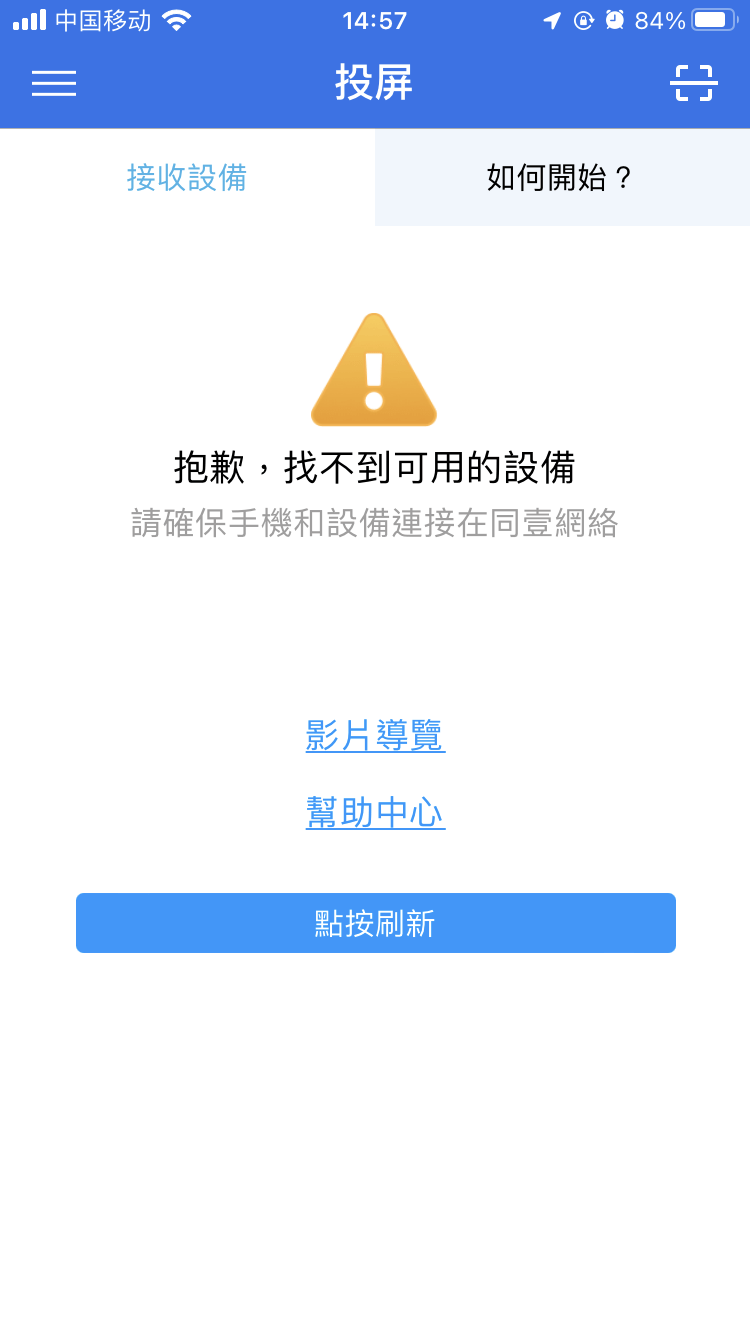The width and height of the screenshot is (750, 1334).
Task: Switch to the 如何開始？ tab
Action: pos(562,178)
